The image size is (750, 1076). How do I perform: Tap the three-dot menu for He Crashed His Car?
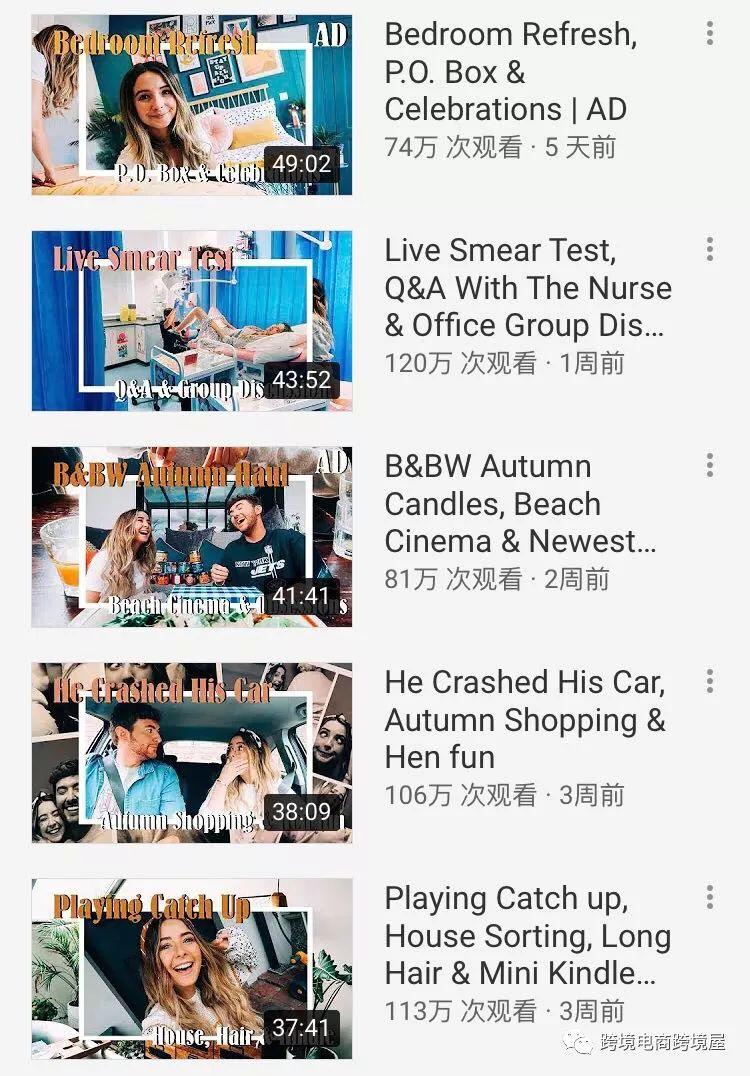click(710, 681)
